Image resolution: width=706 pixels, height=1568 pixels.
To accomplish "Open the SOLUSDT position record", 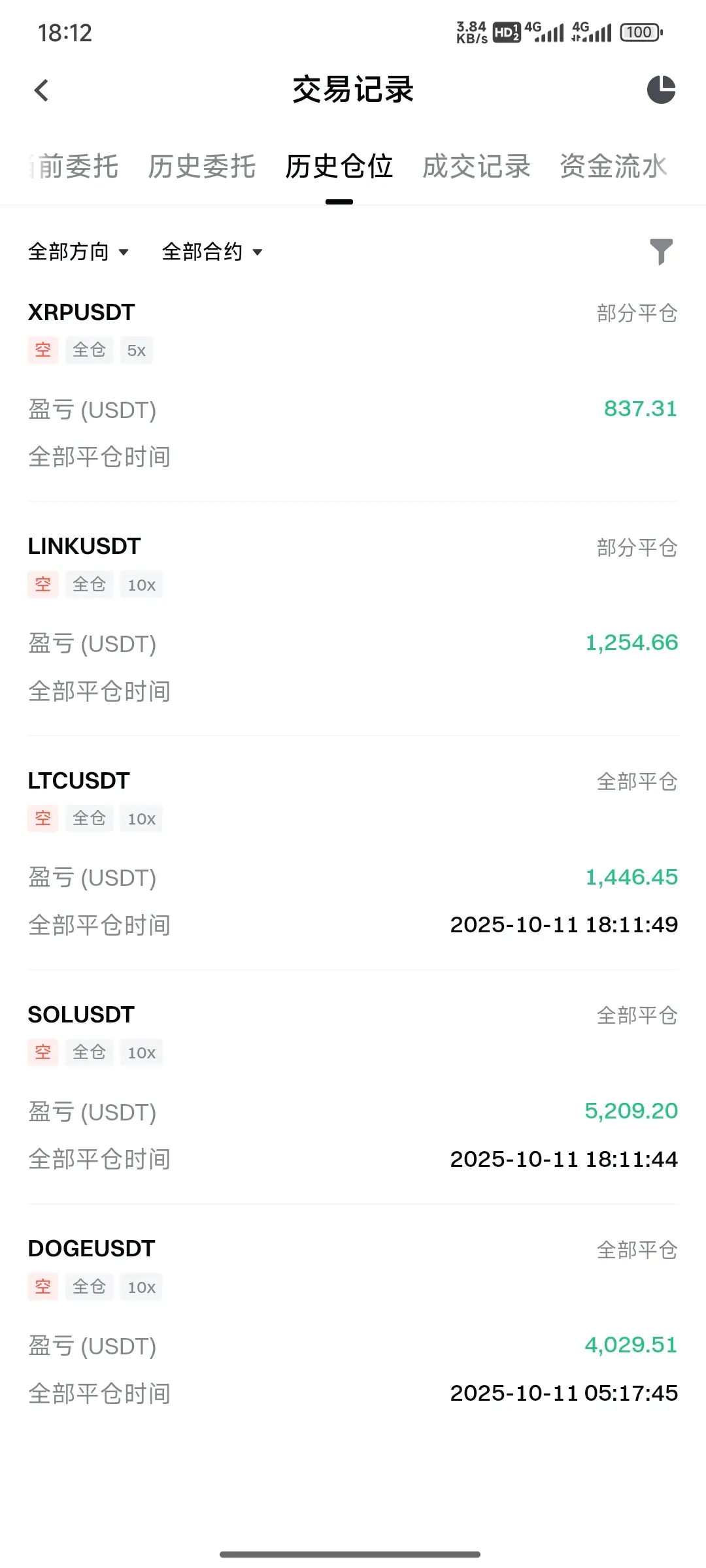I will point(353,1087).
